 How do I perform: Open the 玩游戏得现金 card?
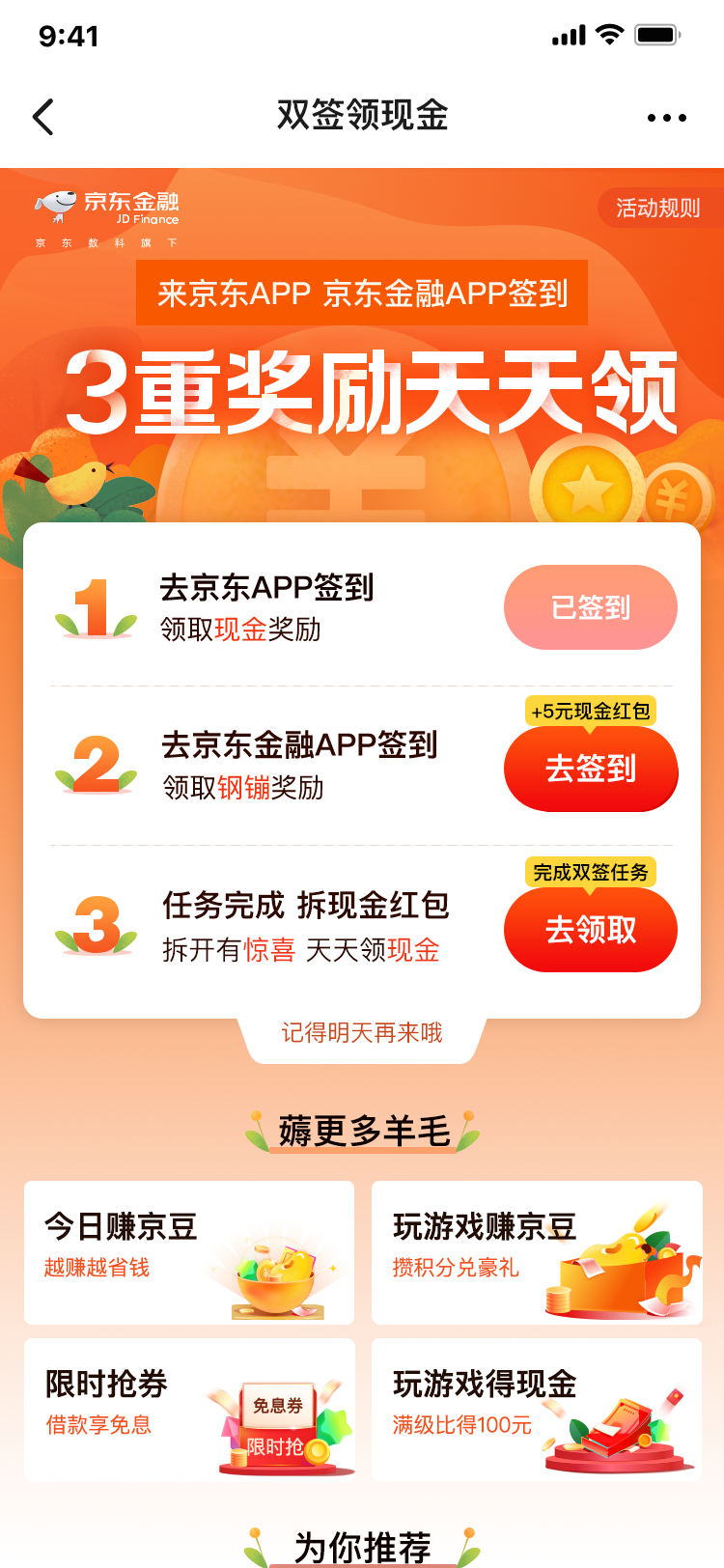(537, 1410)
